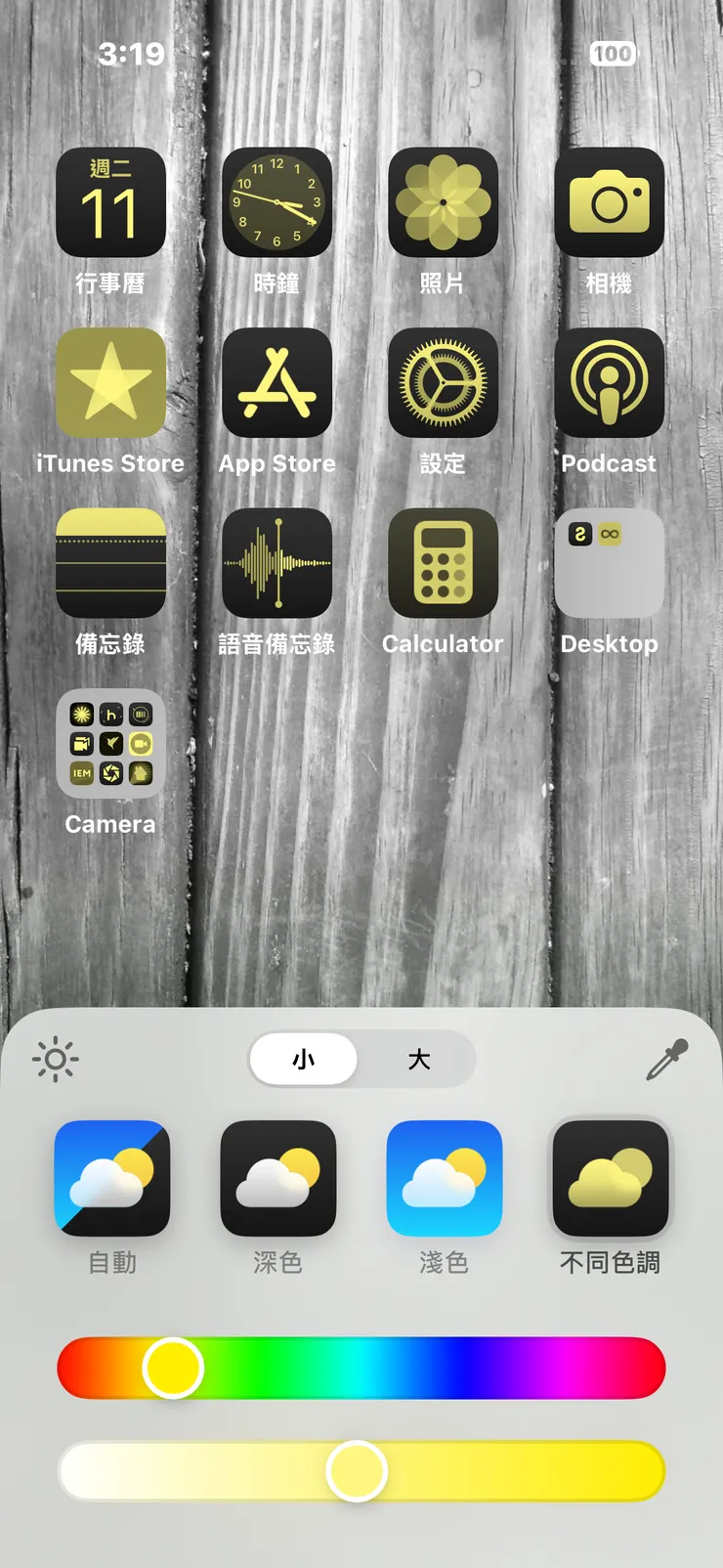Switch icon size to large 大
Screen dimensions: 723x1568
(x=419, y=1059)
